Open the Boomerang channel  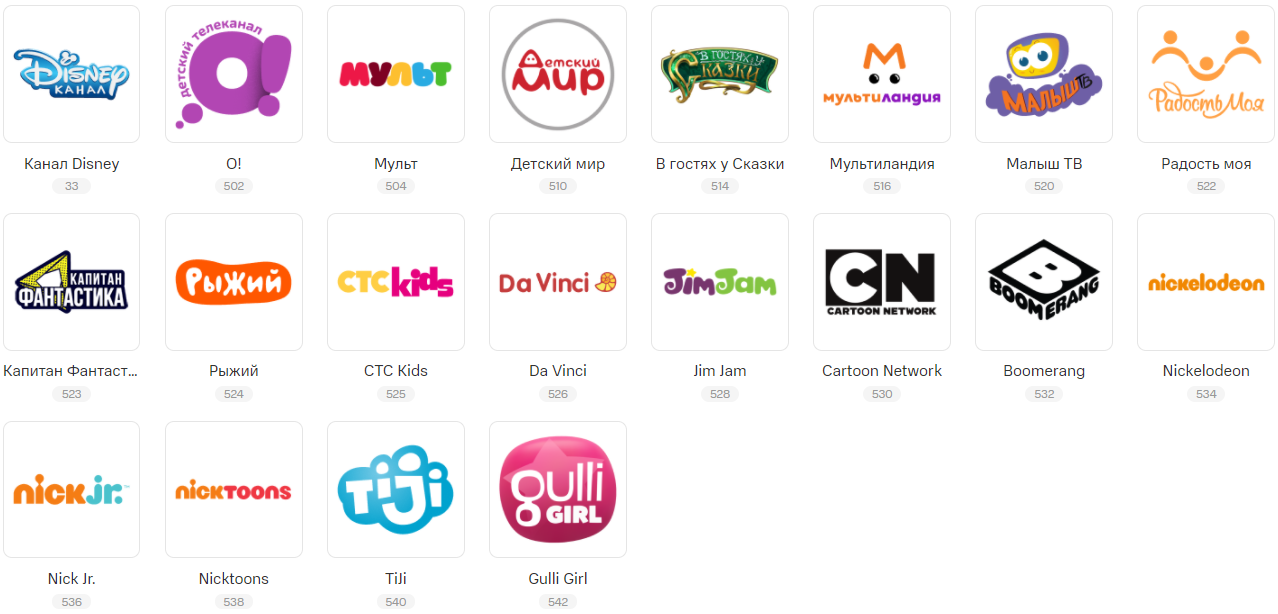point(1043,282)
